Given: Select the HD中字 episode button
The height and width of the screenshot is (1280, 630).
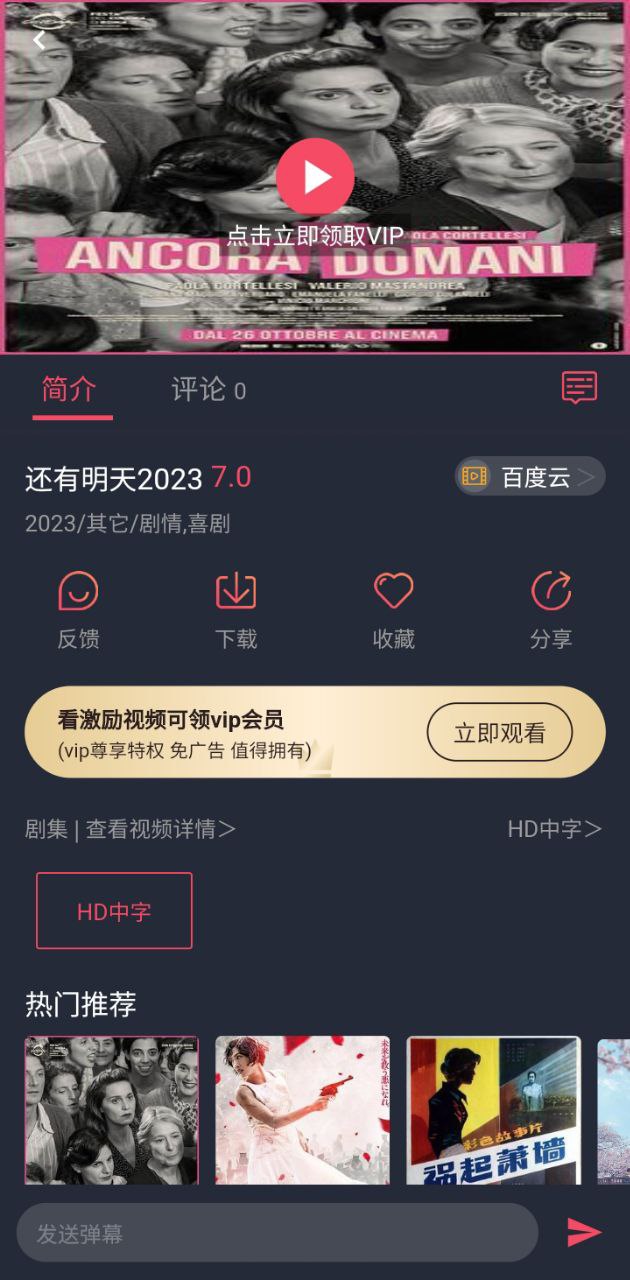Looking at the screenshot, I should (x=114, y=911).
